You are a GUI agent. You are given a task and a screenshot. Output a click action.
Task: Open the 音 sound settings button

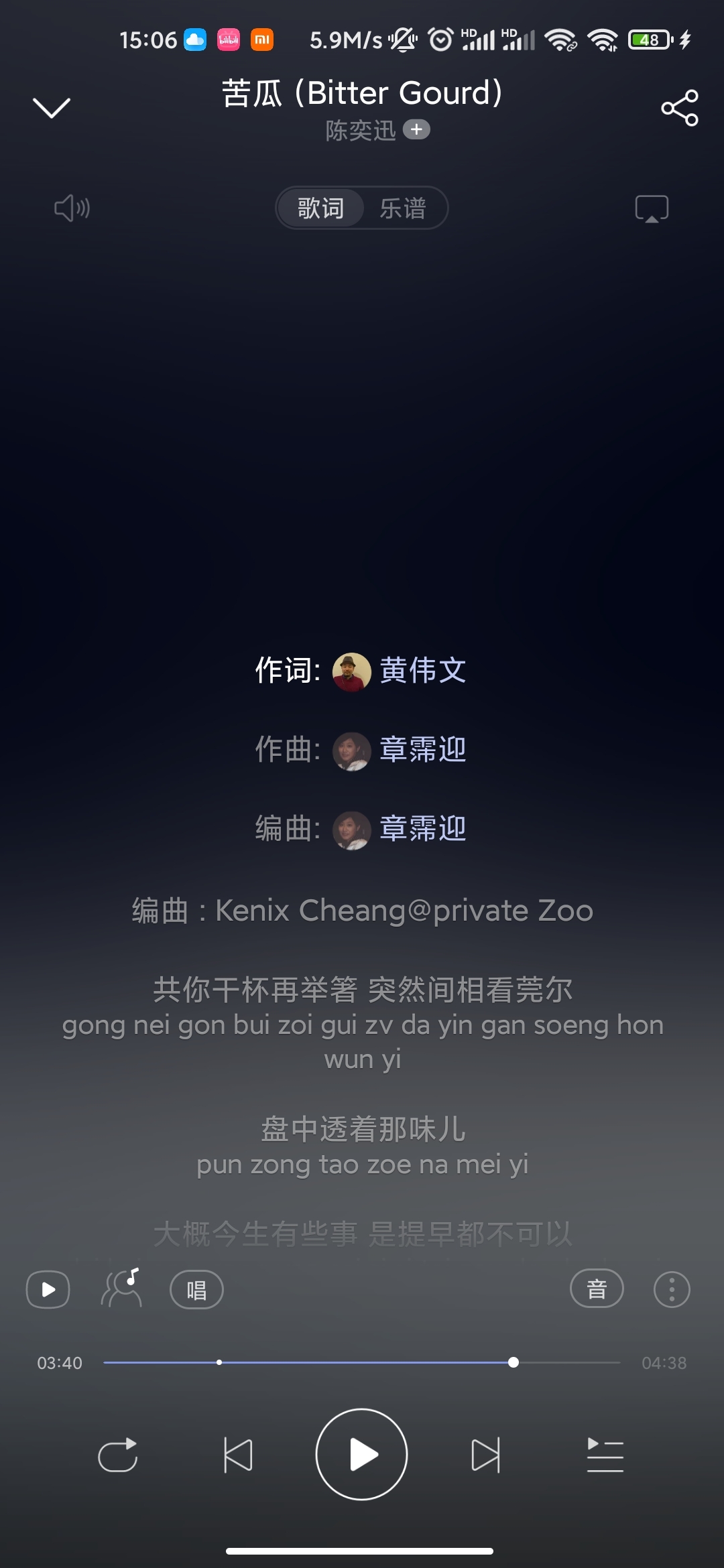click(597, 1288)
